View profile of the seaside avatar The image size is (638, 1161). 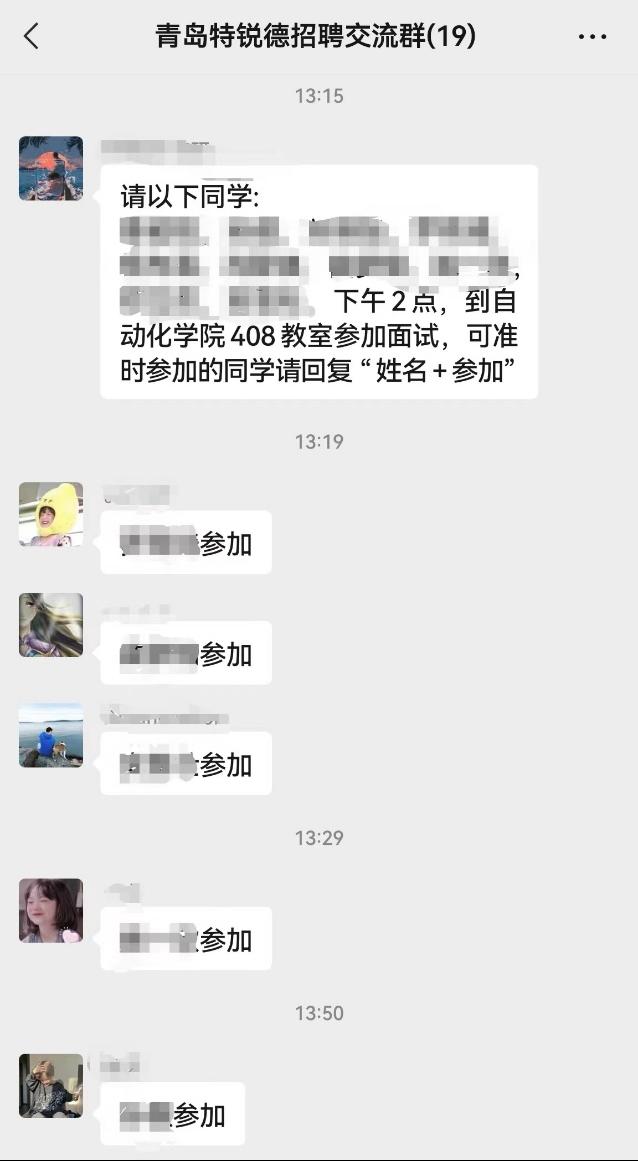click(51, 735)
